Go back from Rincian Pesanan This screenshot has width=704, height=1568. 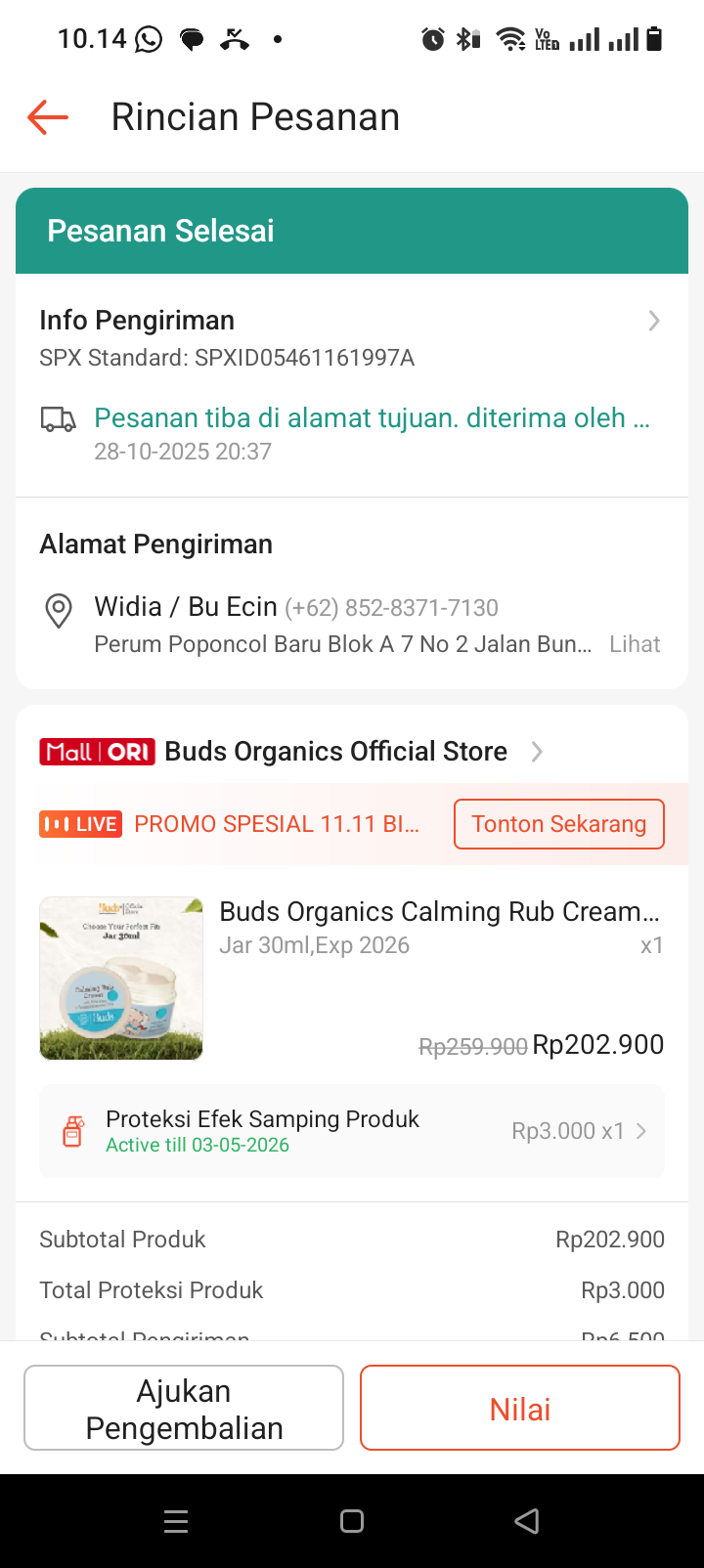coord(48,117)
